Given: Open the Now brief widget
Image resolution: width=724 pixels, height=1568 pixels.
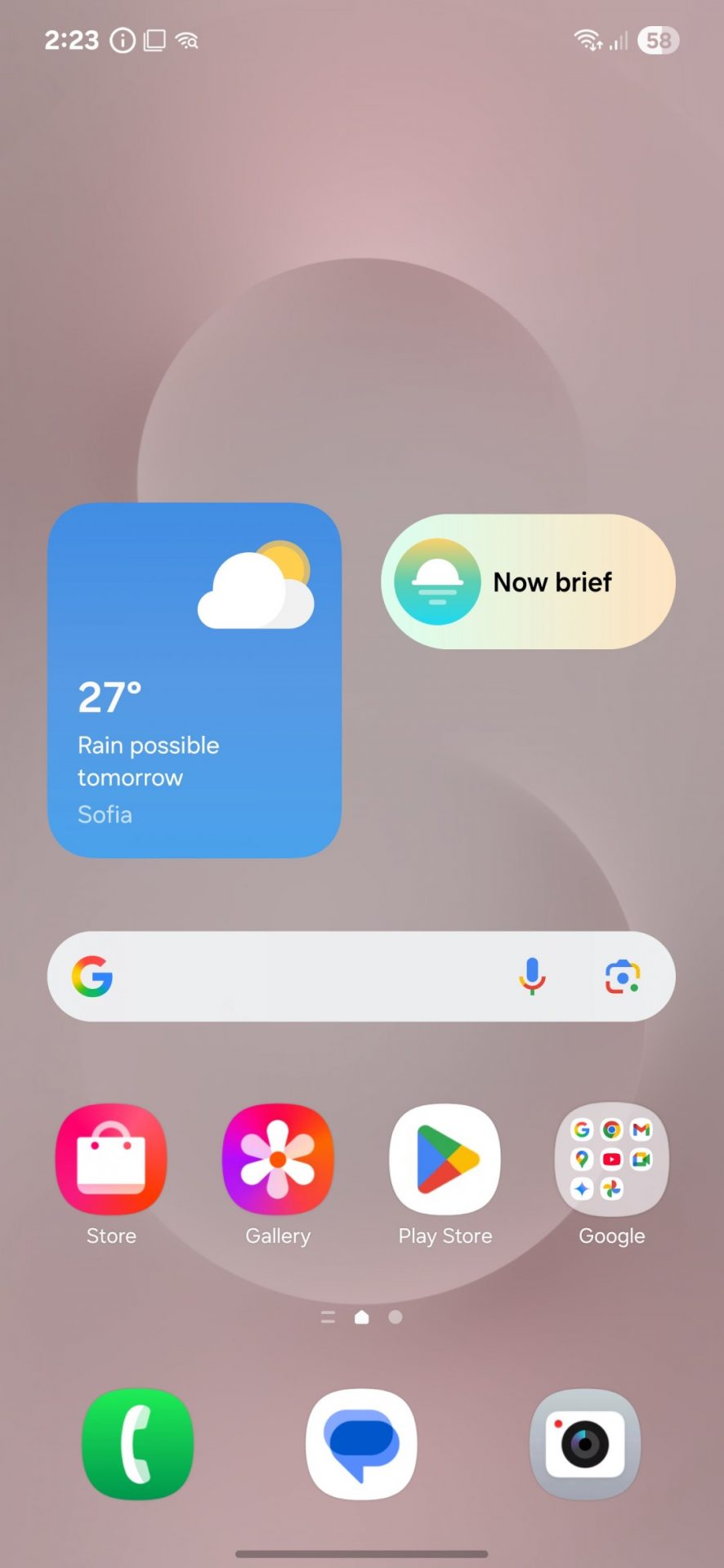Looking at the screenshot, I should click(x=528, y=581).
